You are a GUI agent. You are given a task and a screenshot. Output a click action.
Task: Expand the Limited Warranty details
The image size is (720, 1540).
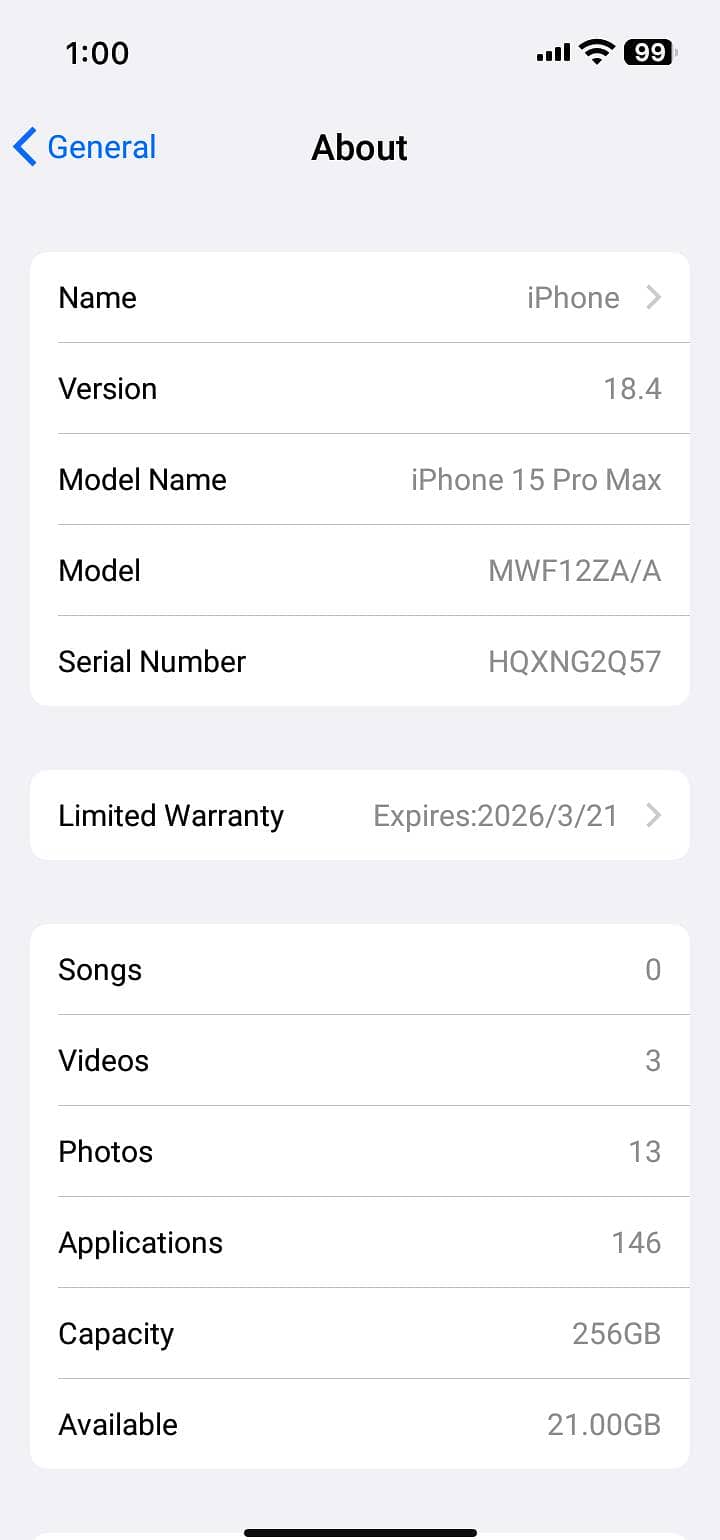(360, 815)
